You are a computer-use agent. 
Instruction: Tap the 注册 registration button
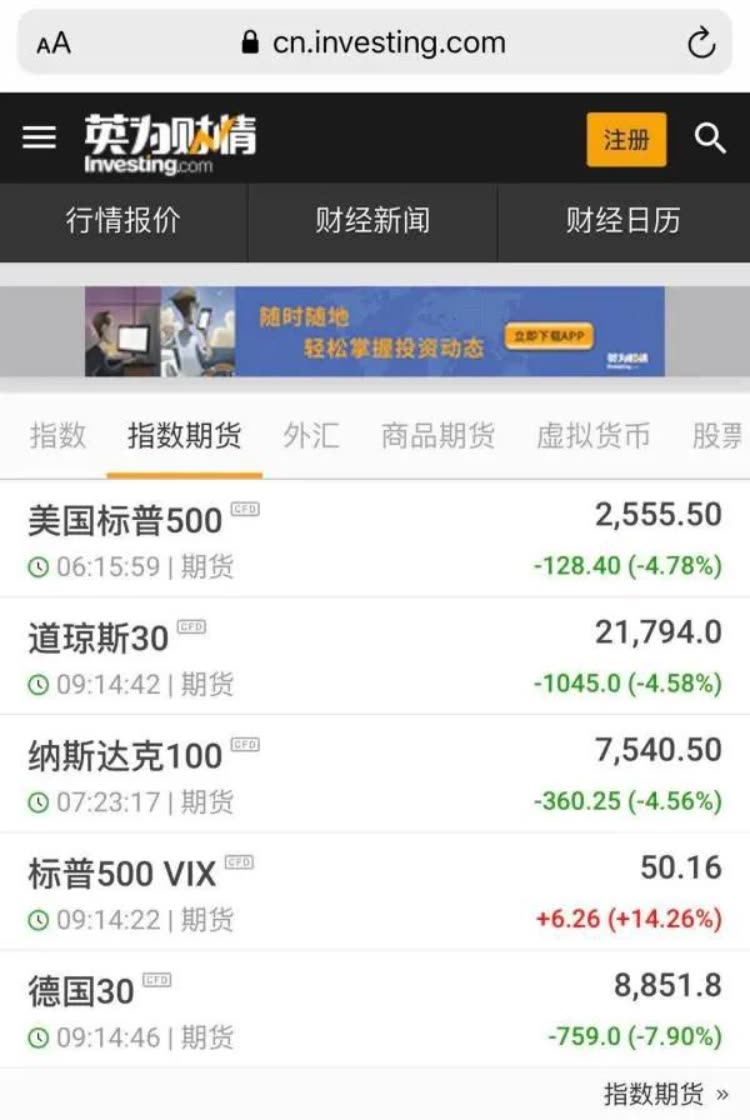click(626, 140)
